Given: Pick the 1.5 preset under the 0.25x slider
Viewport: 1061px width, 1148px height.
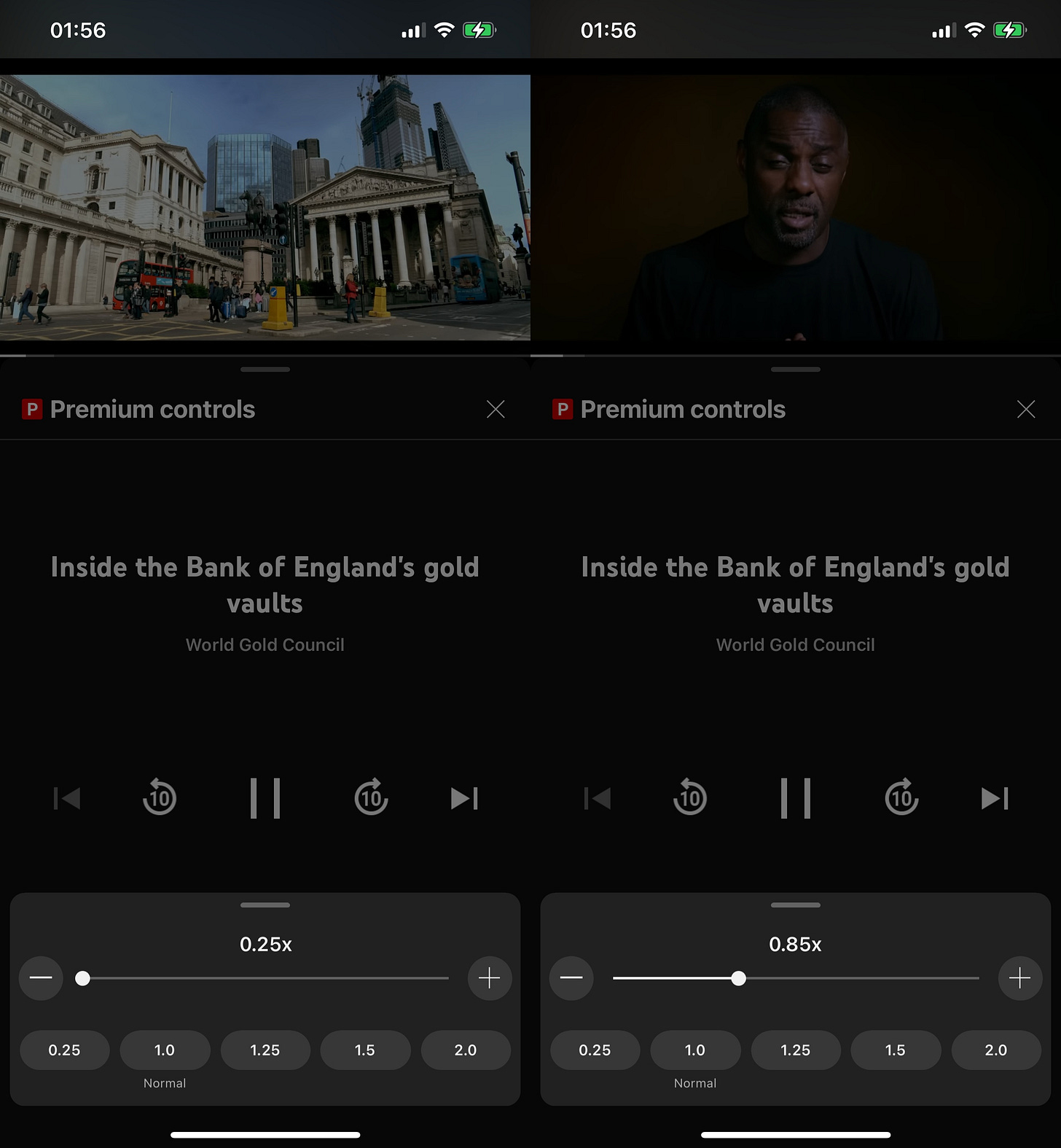Looking at the screenshot, I should (x=365, y=1050).
